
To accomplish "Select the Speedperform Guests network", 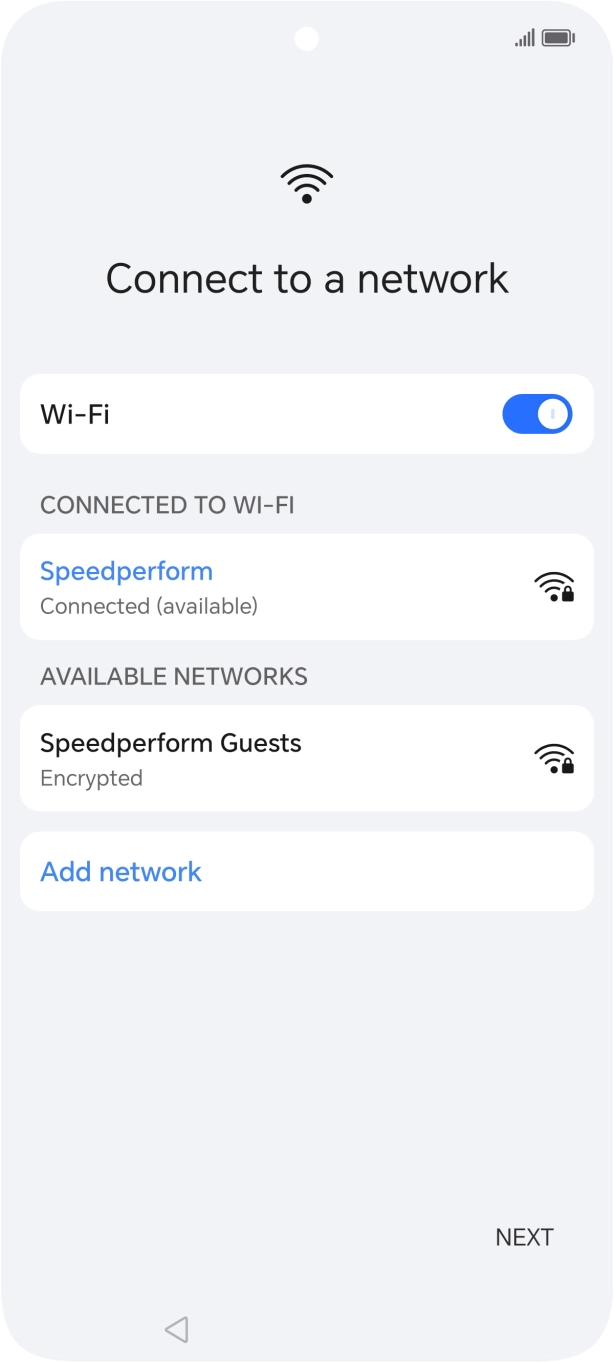I will pos(306,759).
